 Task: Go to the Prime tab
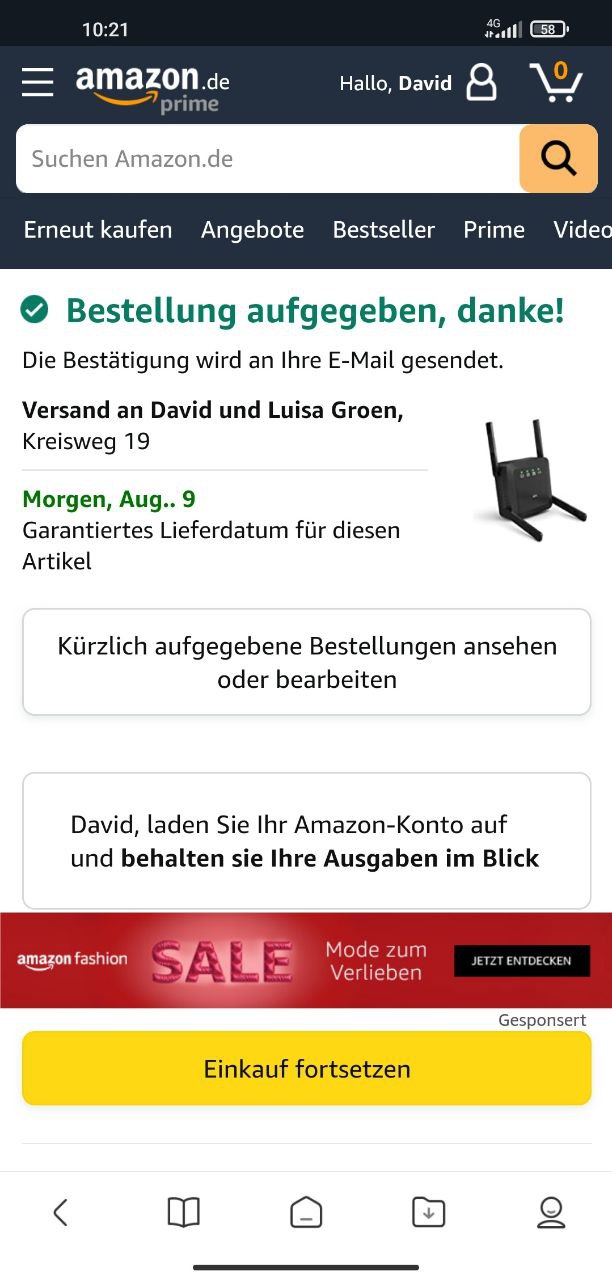pyautogui.click(x=493, y=230)
